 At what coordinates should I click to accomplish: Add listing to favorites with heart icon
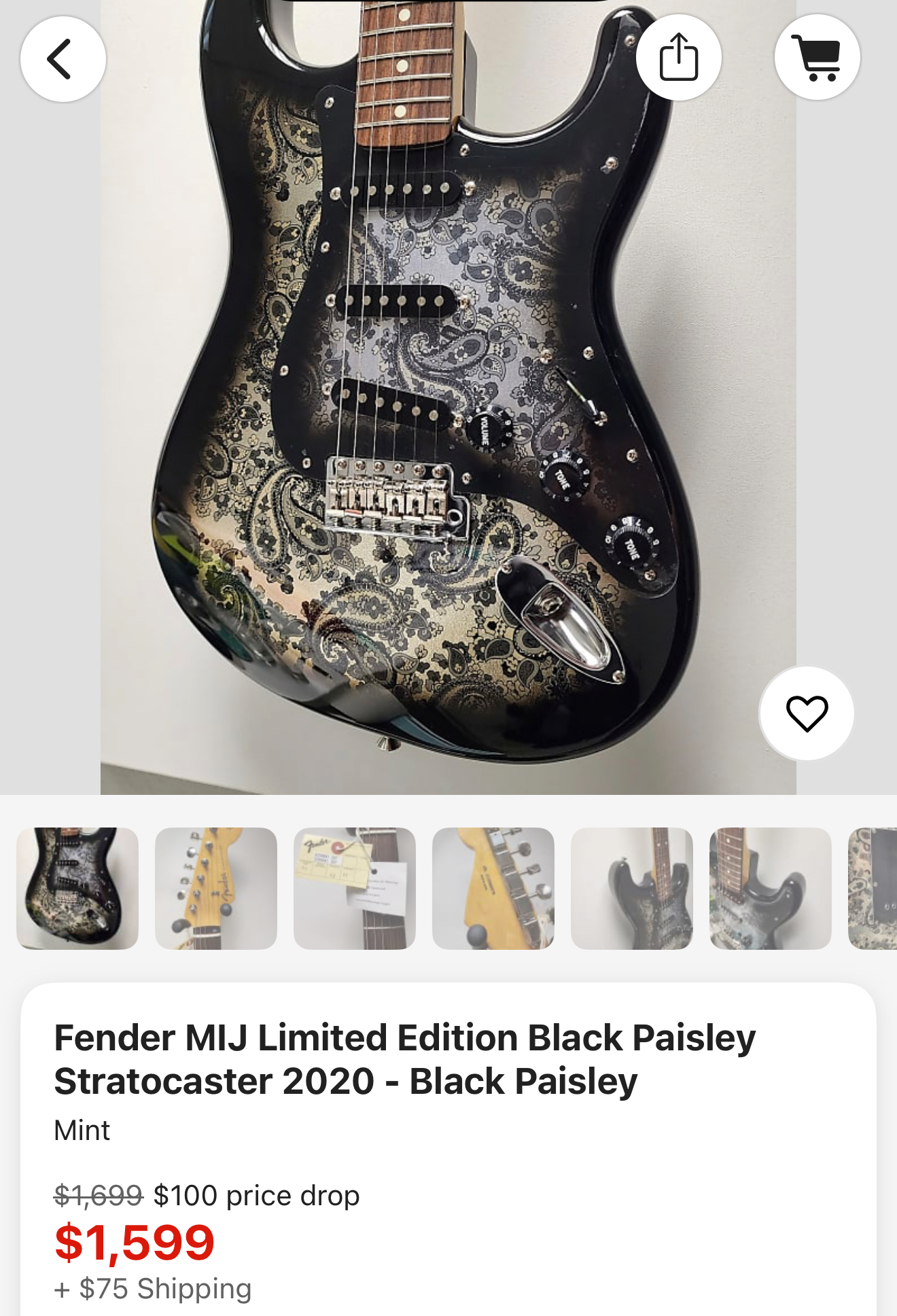[x=807, y=713]
